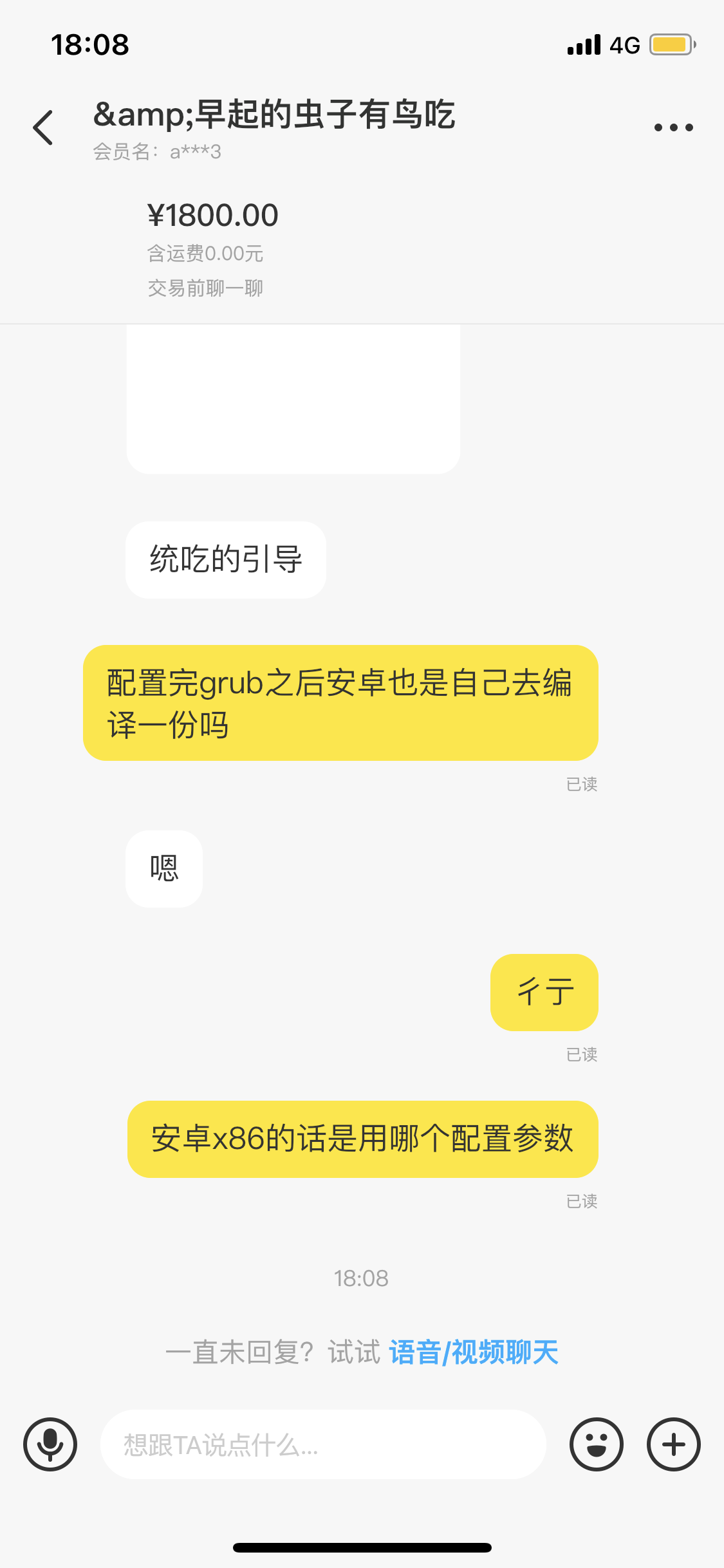The height and width of the screenshot is (1568, 724).
Task: Focus the 想跟TA说点什么 message field
Action: click(323, 1444)
